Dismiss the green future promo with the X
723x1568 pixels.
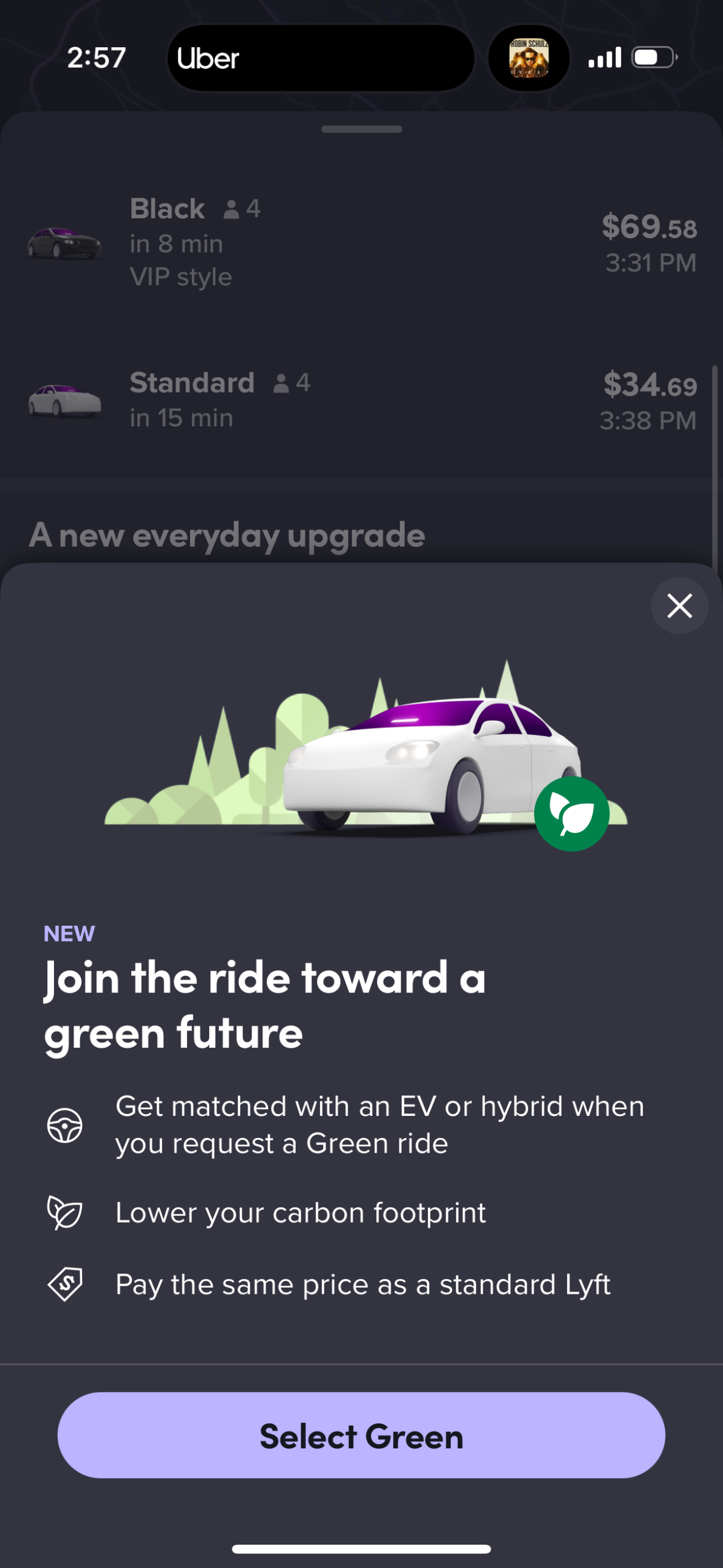(679, 605)
